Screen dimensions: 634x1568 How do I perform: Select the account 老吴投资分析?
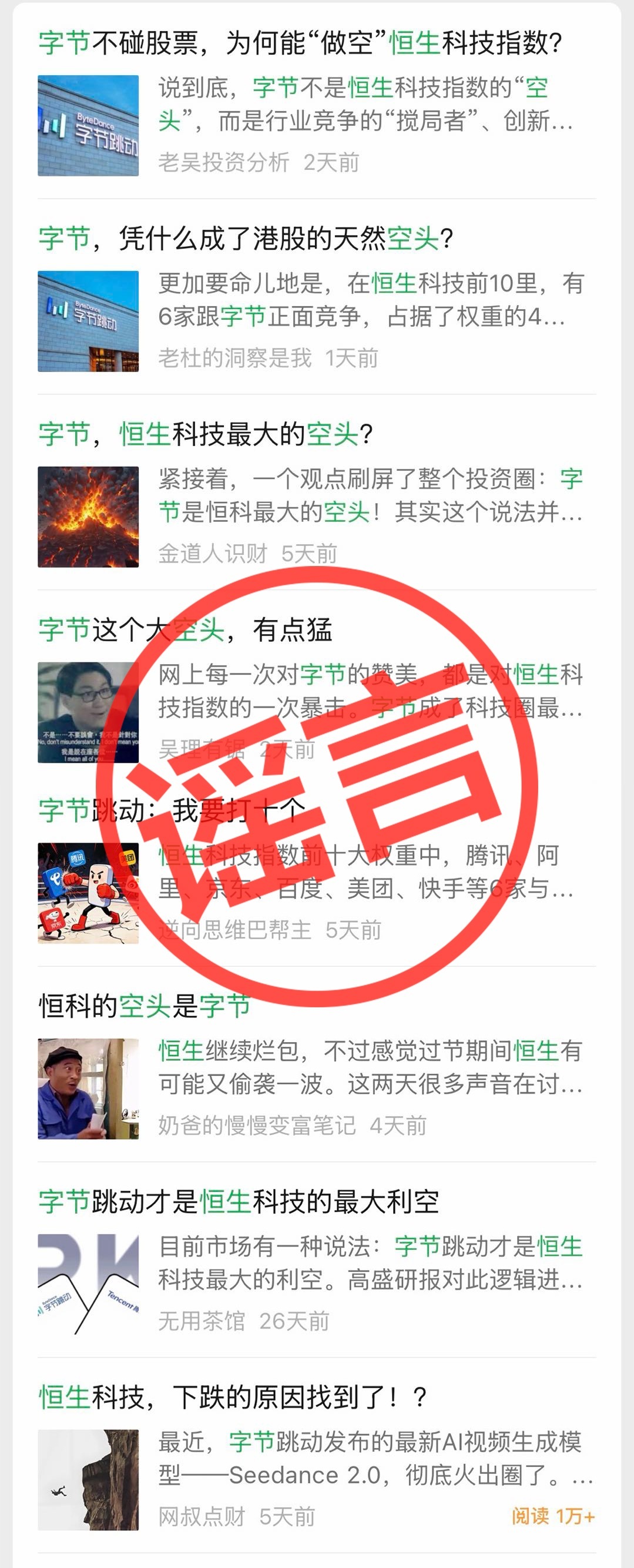point(223,163)
